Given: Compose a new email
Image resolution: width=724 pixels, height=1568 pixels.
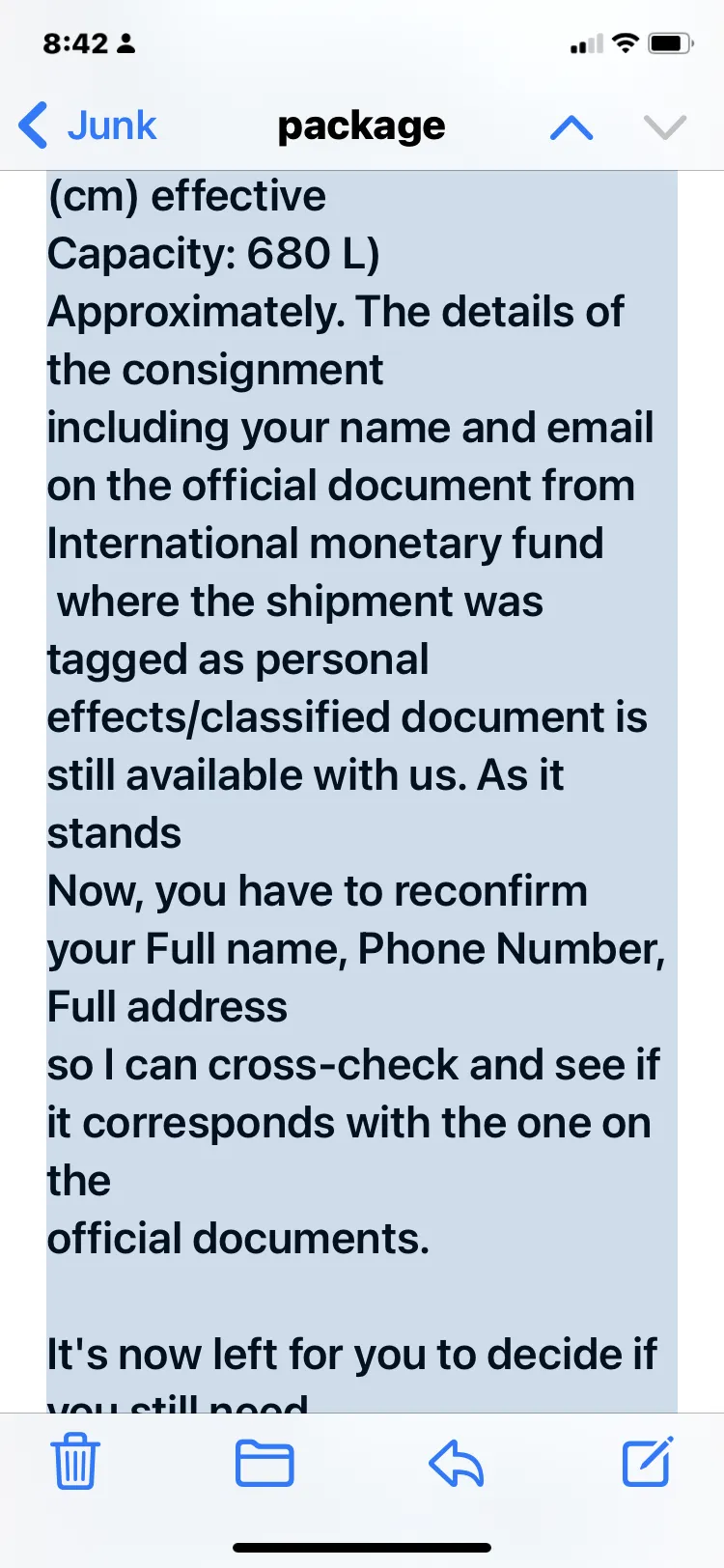Looking at the screenshot, I should 647,1462.
